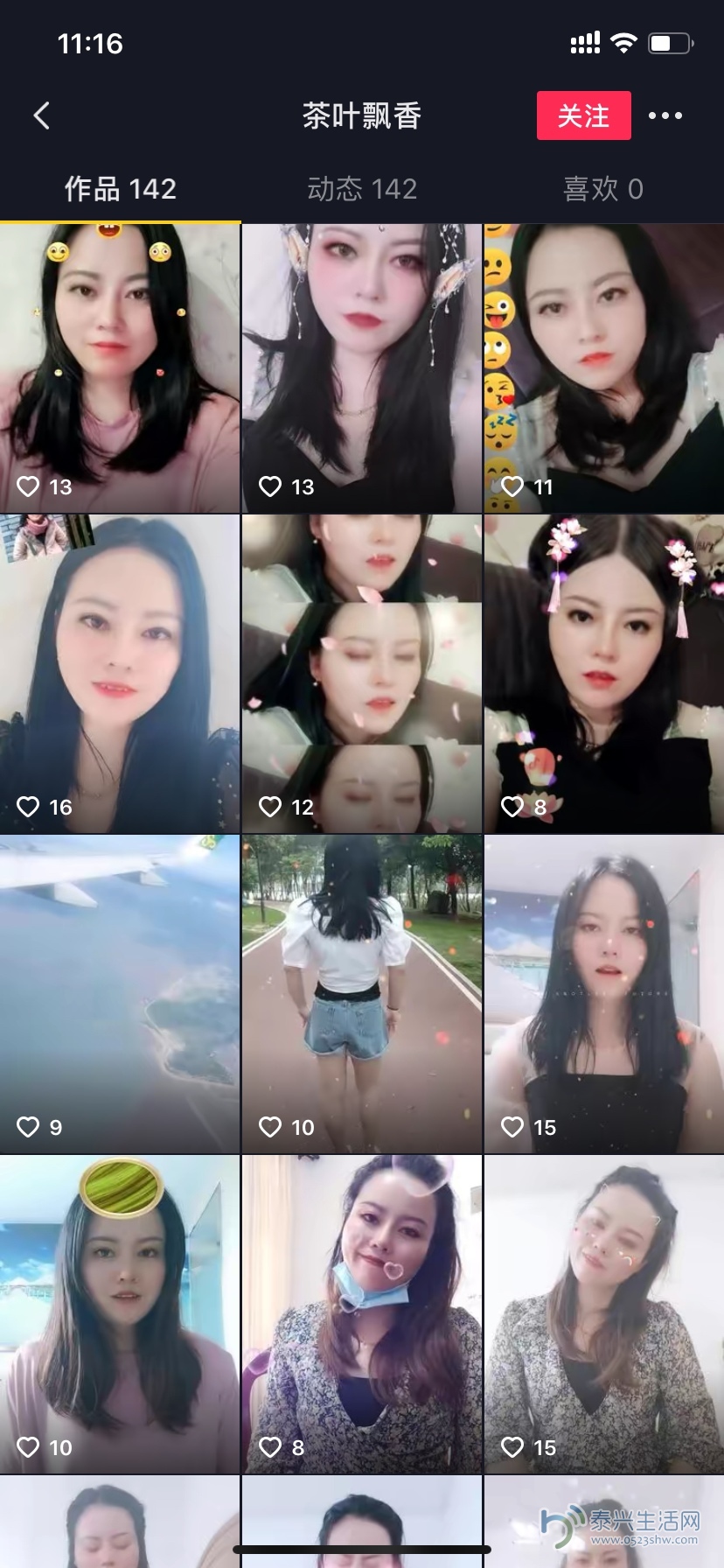Open the airplane wing video with 9 likes
The width and height of the screenshot is (724, 1568).
click(x=120, y=993)
